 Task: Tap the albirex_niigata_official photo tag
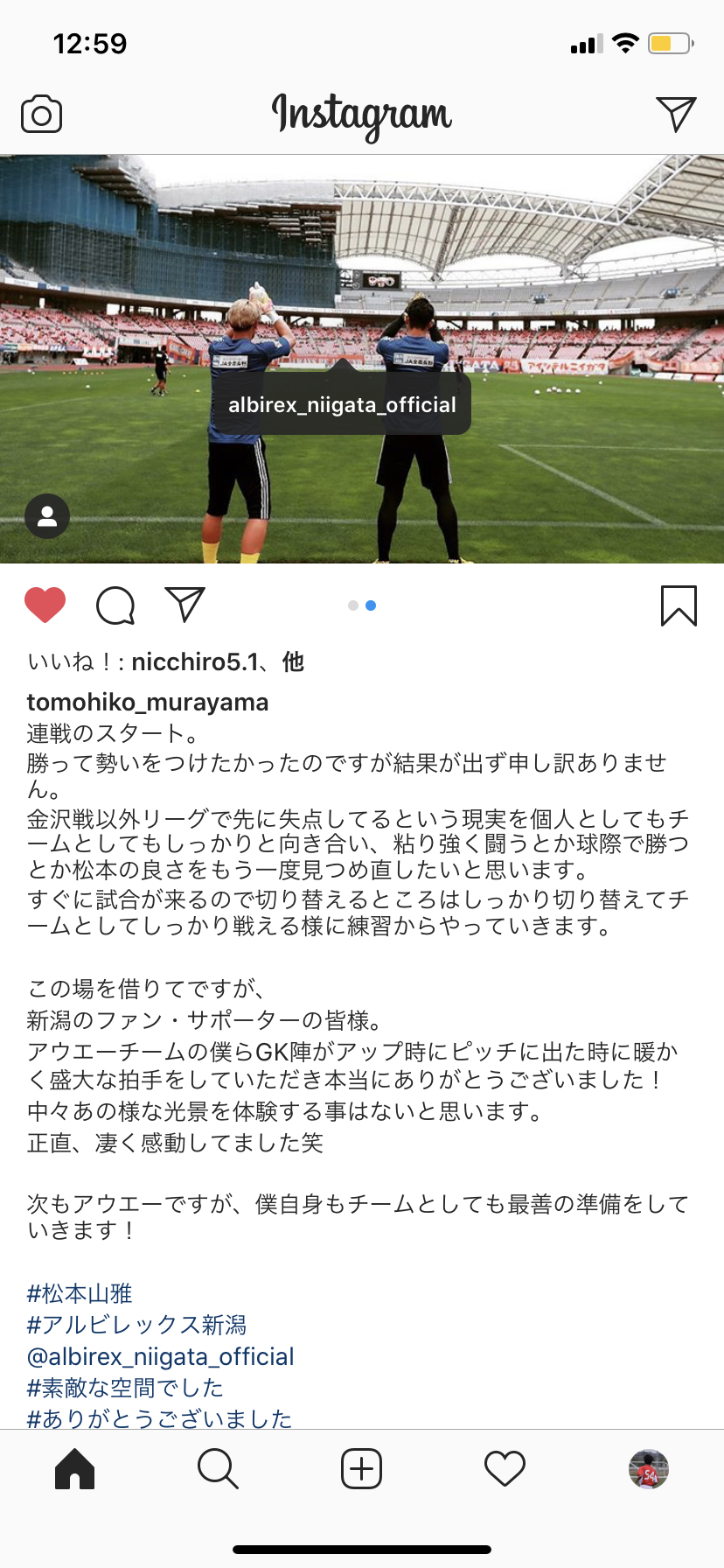point(342,405)
